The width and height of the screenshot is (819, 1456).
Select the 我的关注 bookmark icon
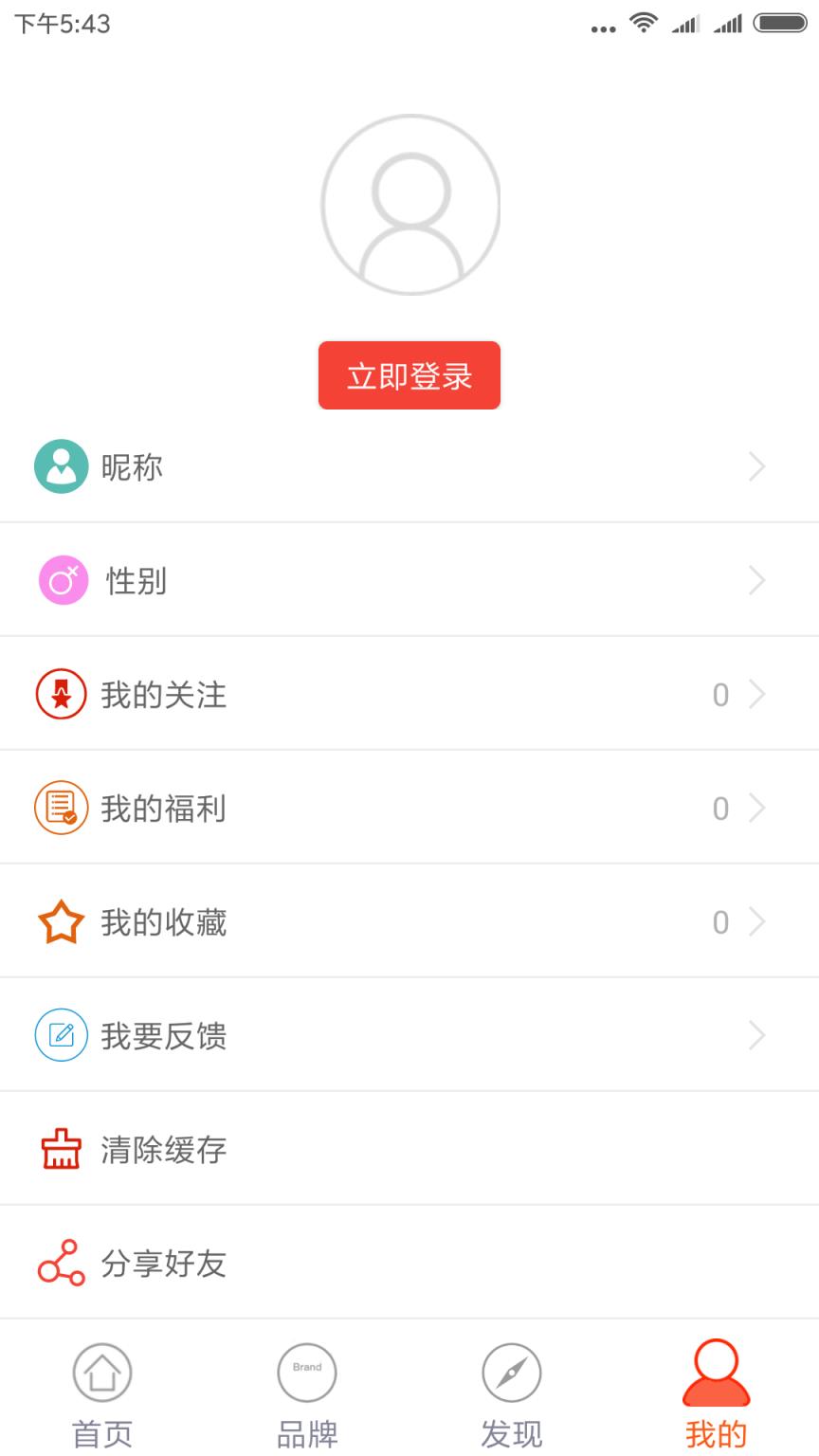coord(62,694)
